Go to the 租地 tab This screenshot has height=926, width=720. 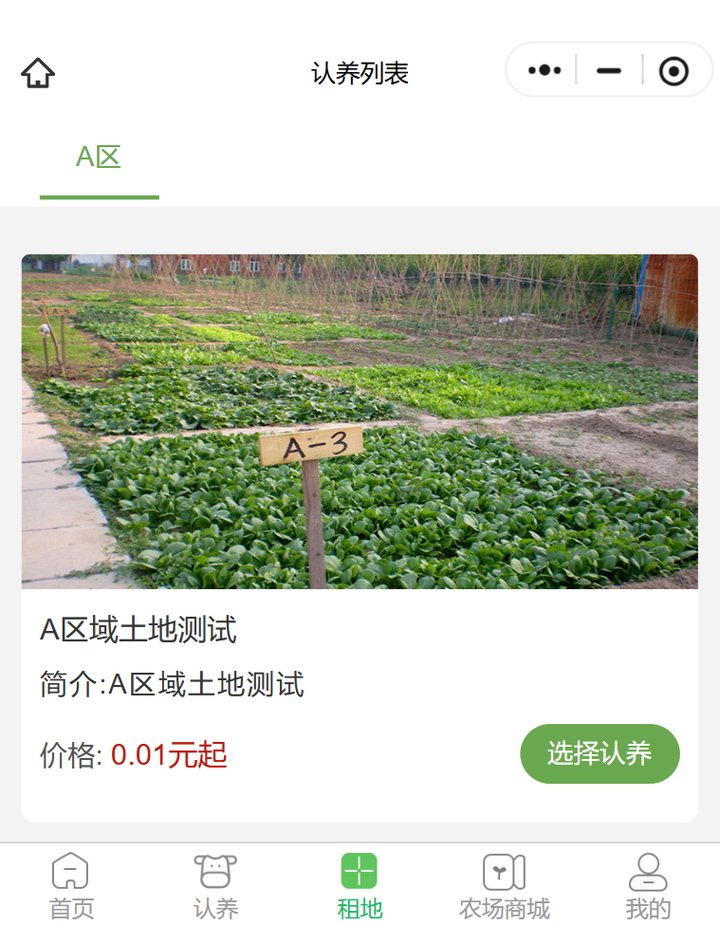click(x=359, y=885)
